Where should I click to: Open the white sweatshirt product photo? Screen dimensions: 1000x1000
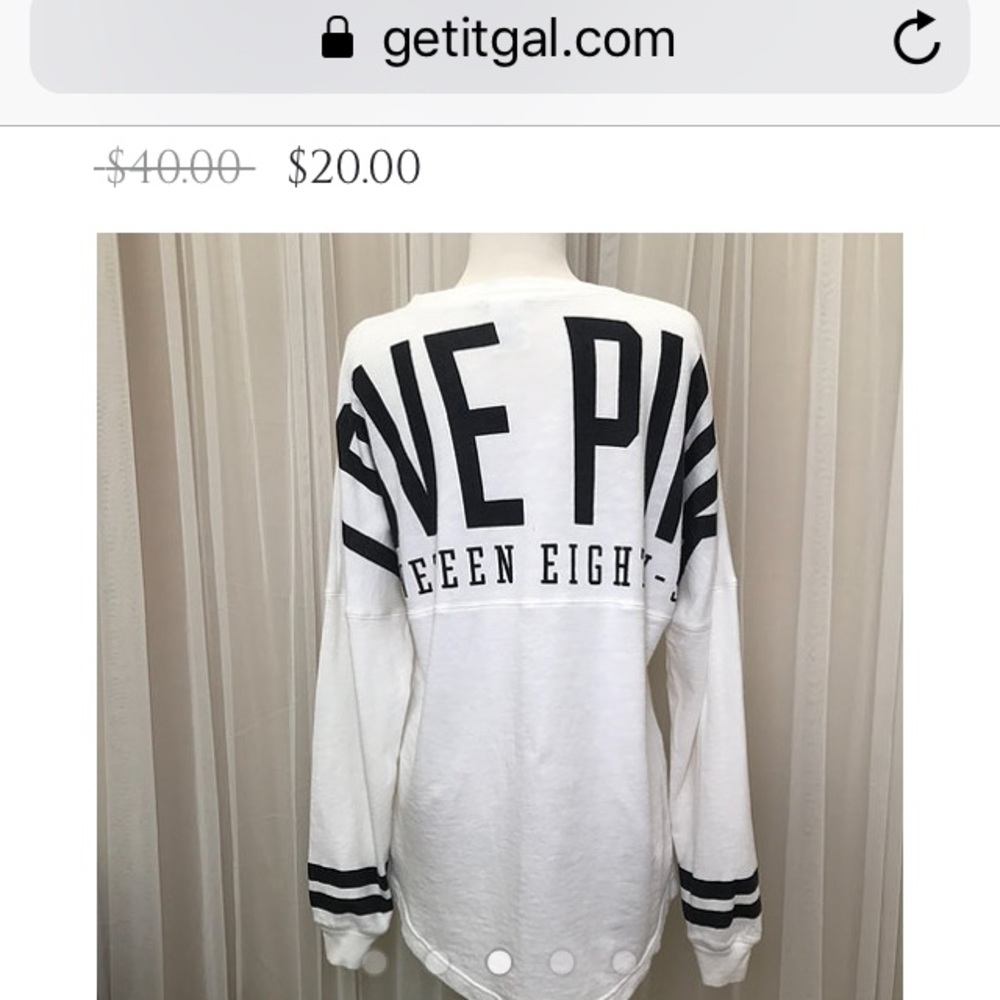500,600
